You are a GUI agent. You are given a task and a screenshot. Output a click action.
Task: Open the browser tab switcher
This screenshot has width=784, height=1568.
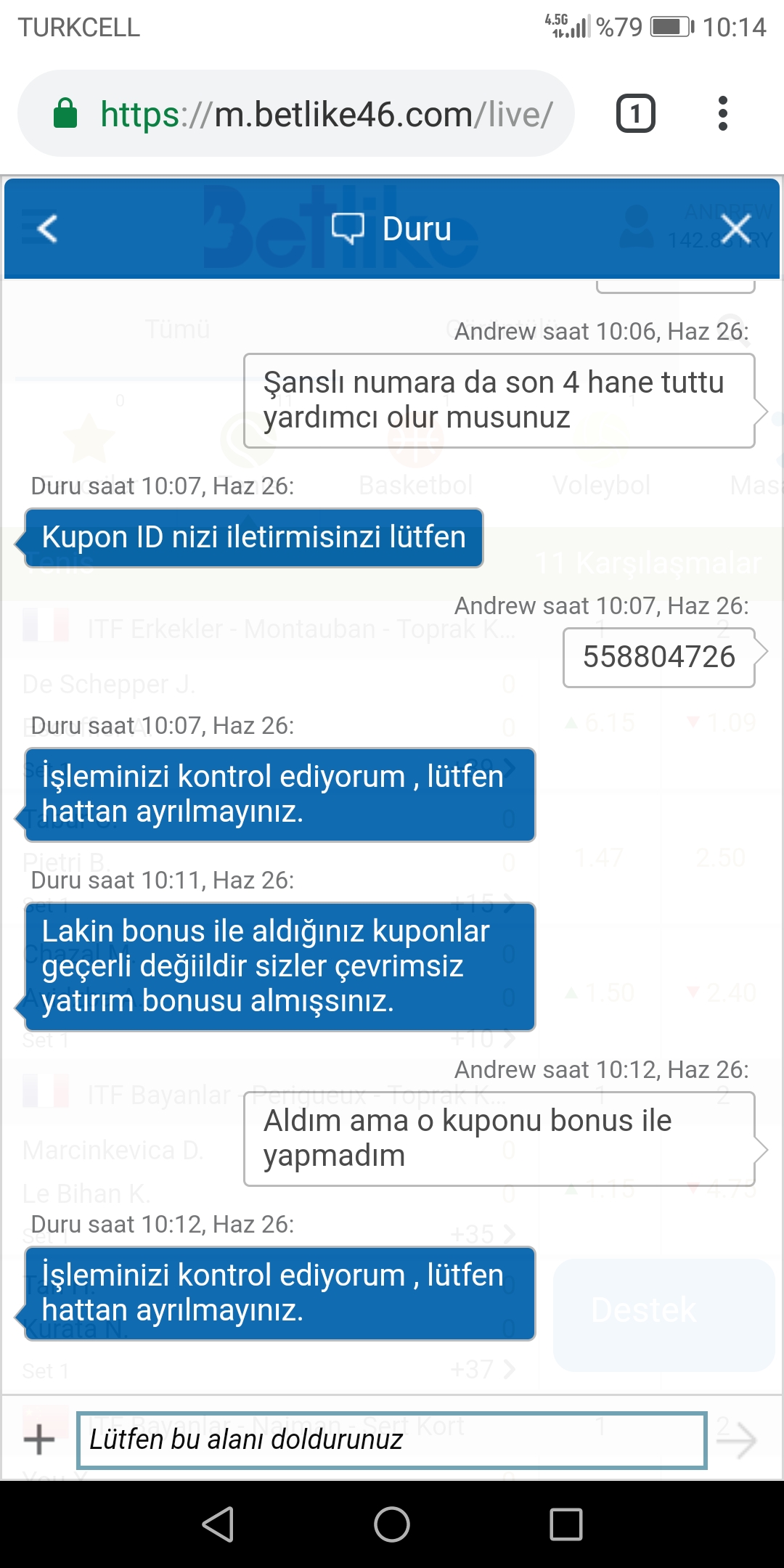pyautogui.click(x=636, y=113)
